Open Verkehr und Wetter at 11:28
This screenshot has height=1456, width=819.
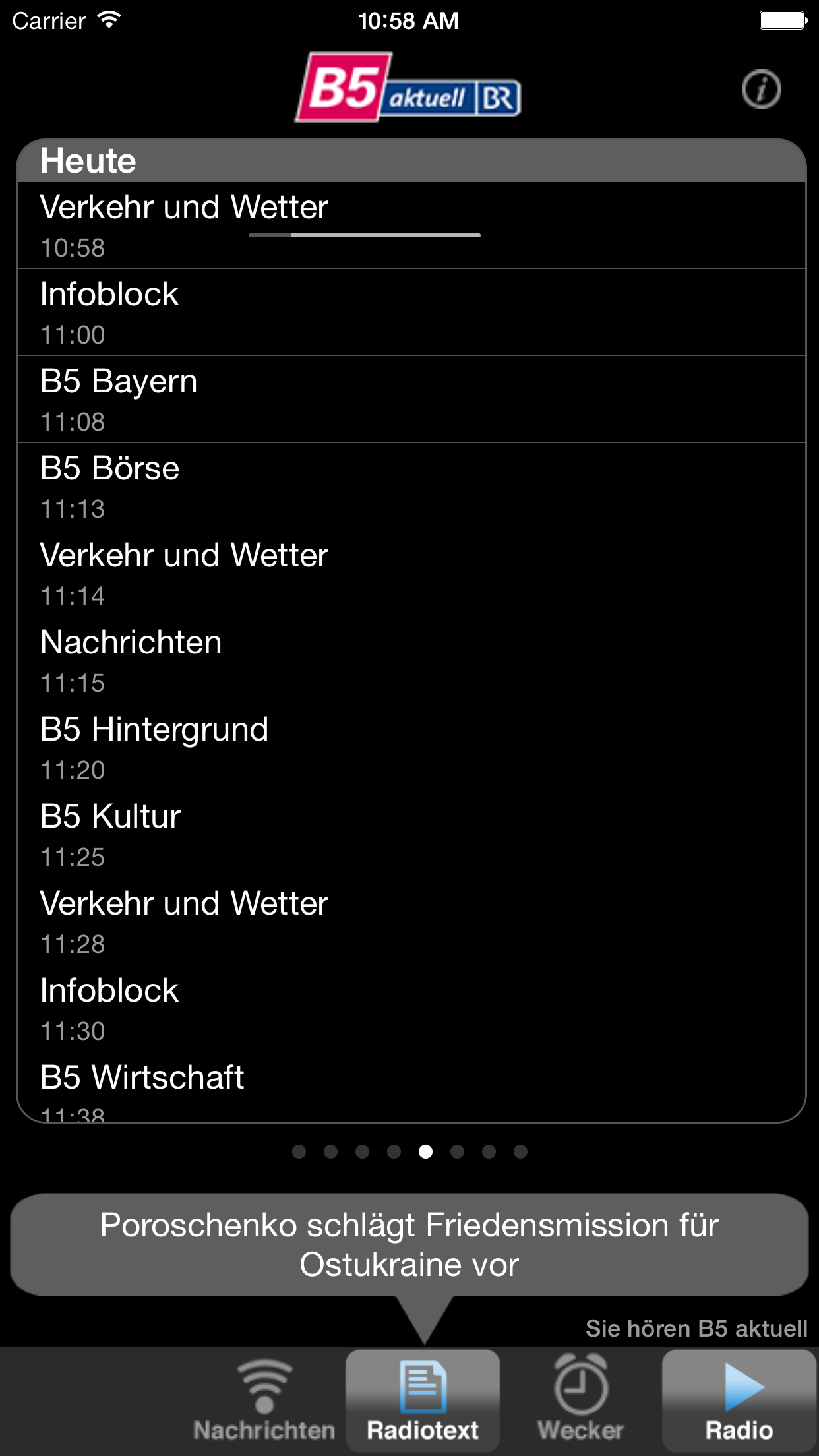411,922
